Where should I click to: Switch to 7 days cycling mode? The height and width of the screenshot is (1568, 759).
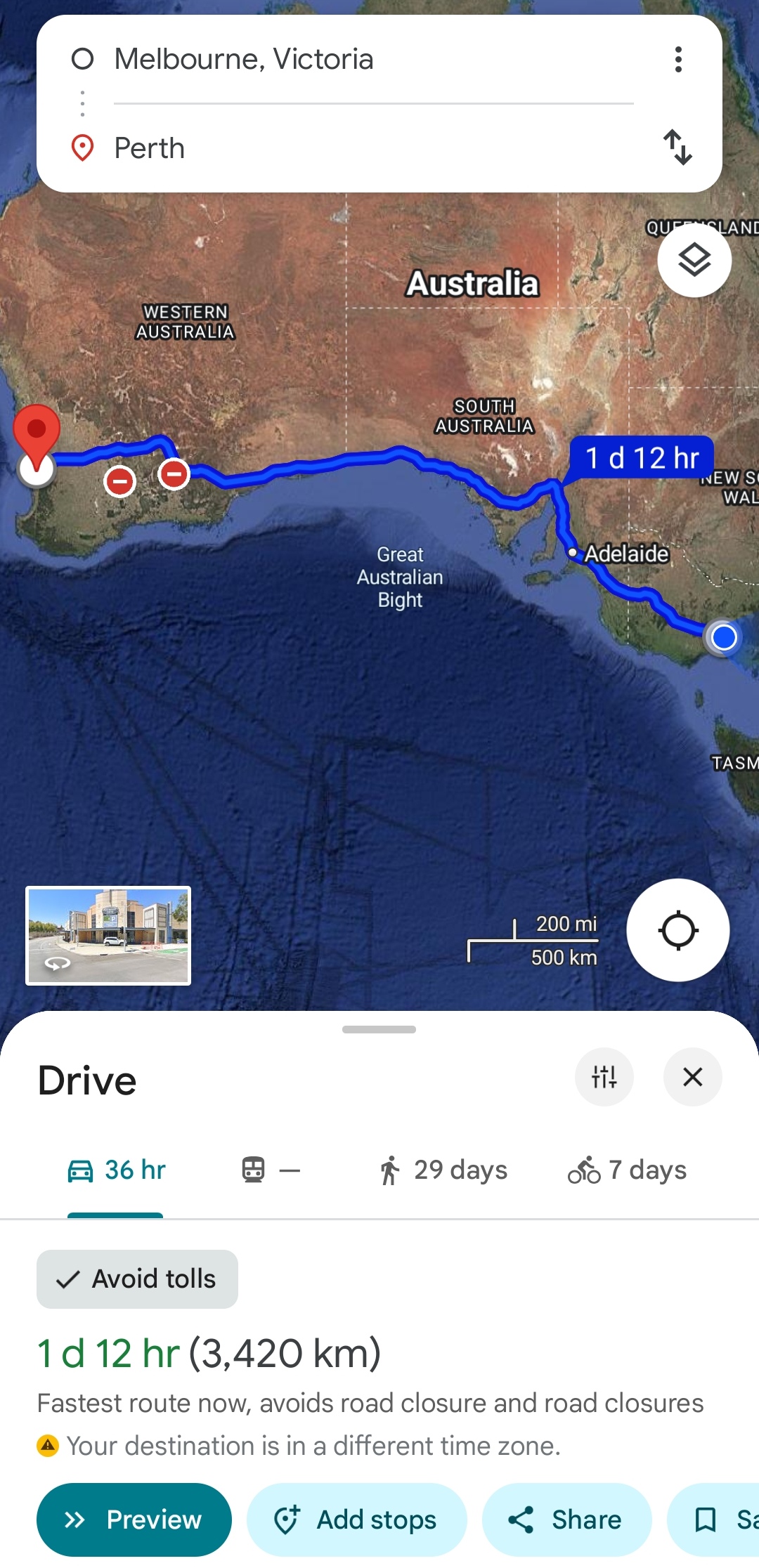pyautogui.click(x=627, y=1170)
